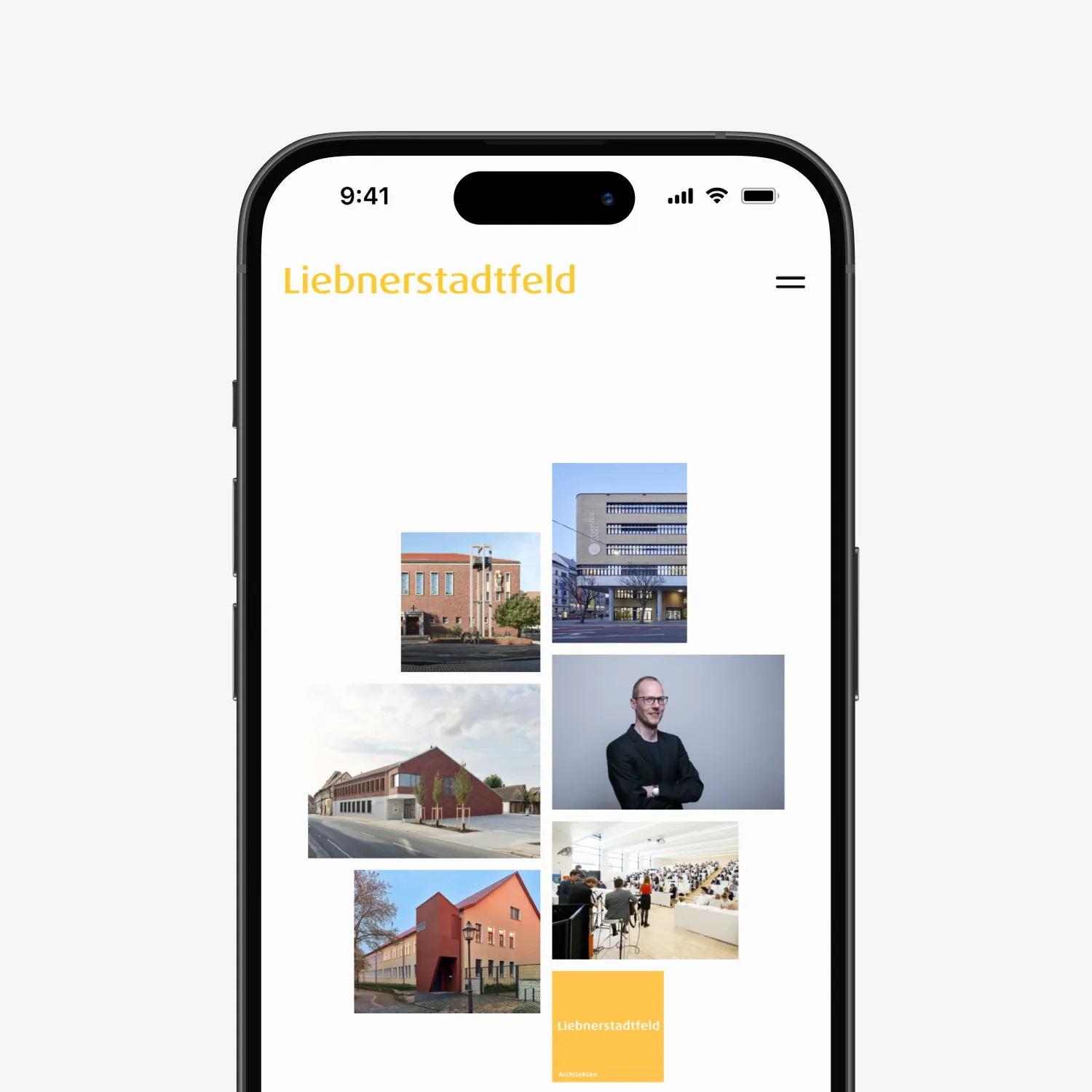
Task: Go to home via Liebnerstadtfeld header logo
Action: 429,281
